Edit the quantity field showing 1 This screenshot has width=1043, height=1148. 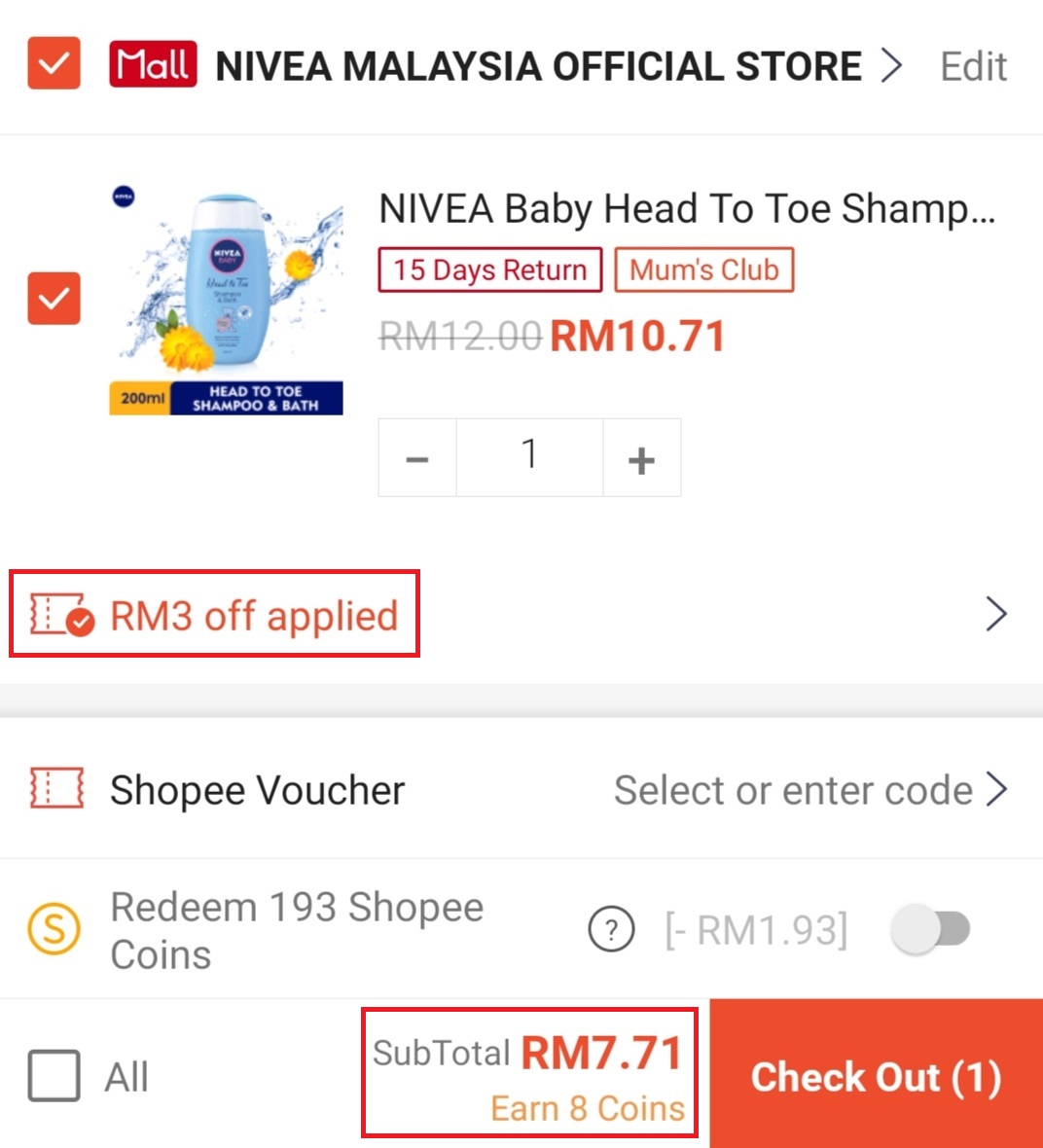pos(529,456)
